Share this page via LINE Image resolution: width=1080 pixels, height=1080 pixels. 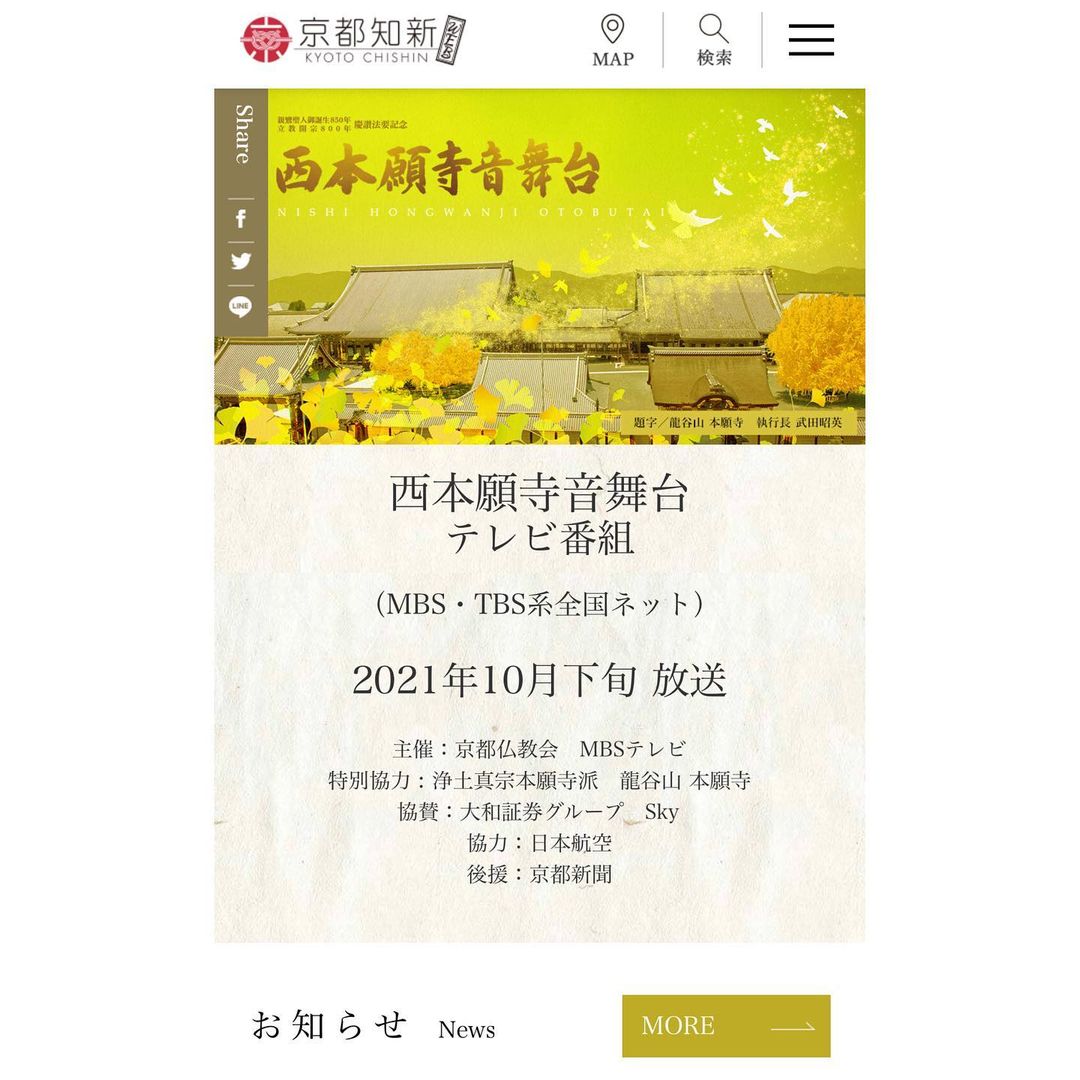pos(240,306)
